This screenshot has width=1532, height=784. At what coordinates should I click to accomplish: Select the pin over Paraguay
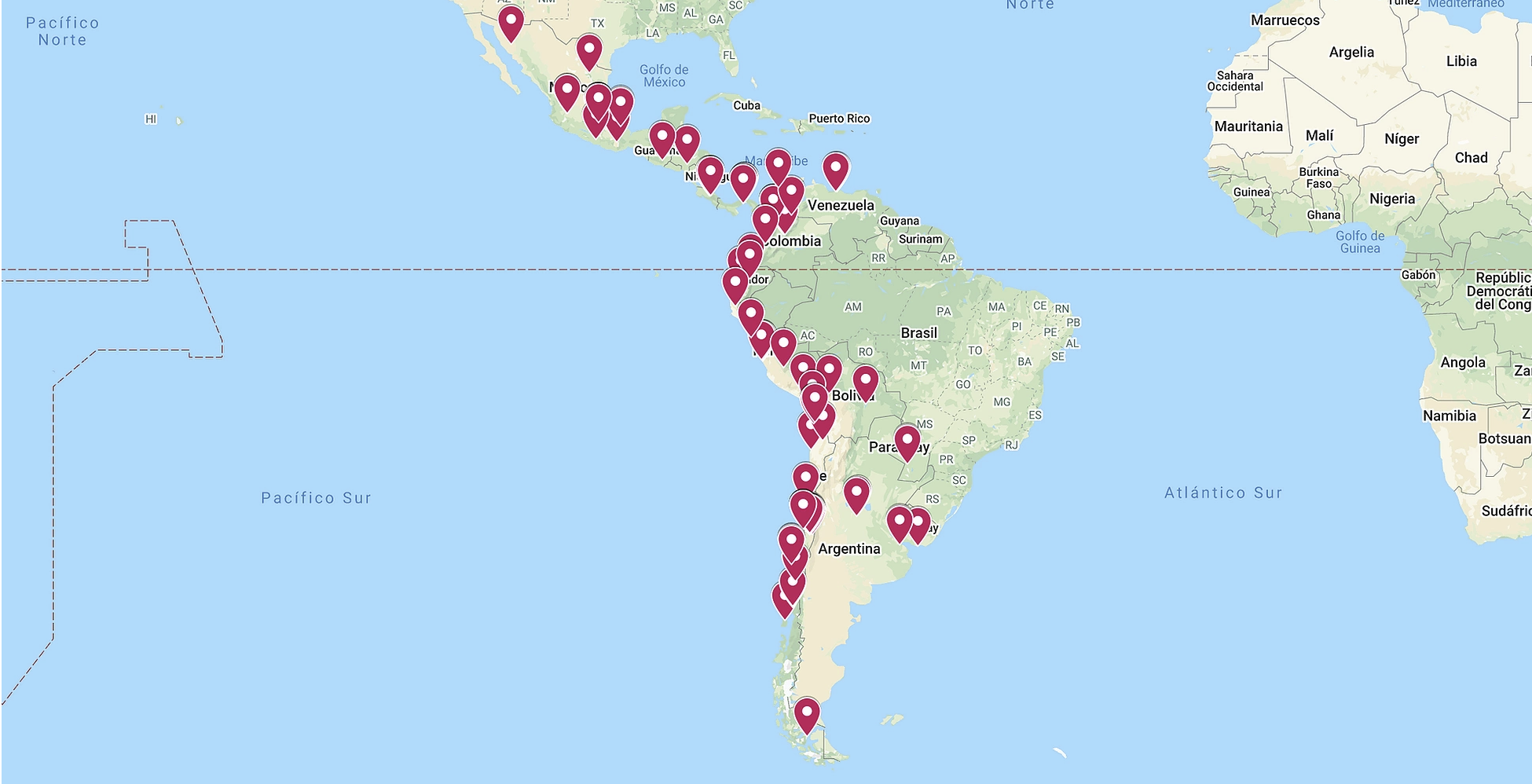tap(907, 441)
